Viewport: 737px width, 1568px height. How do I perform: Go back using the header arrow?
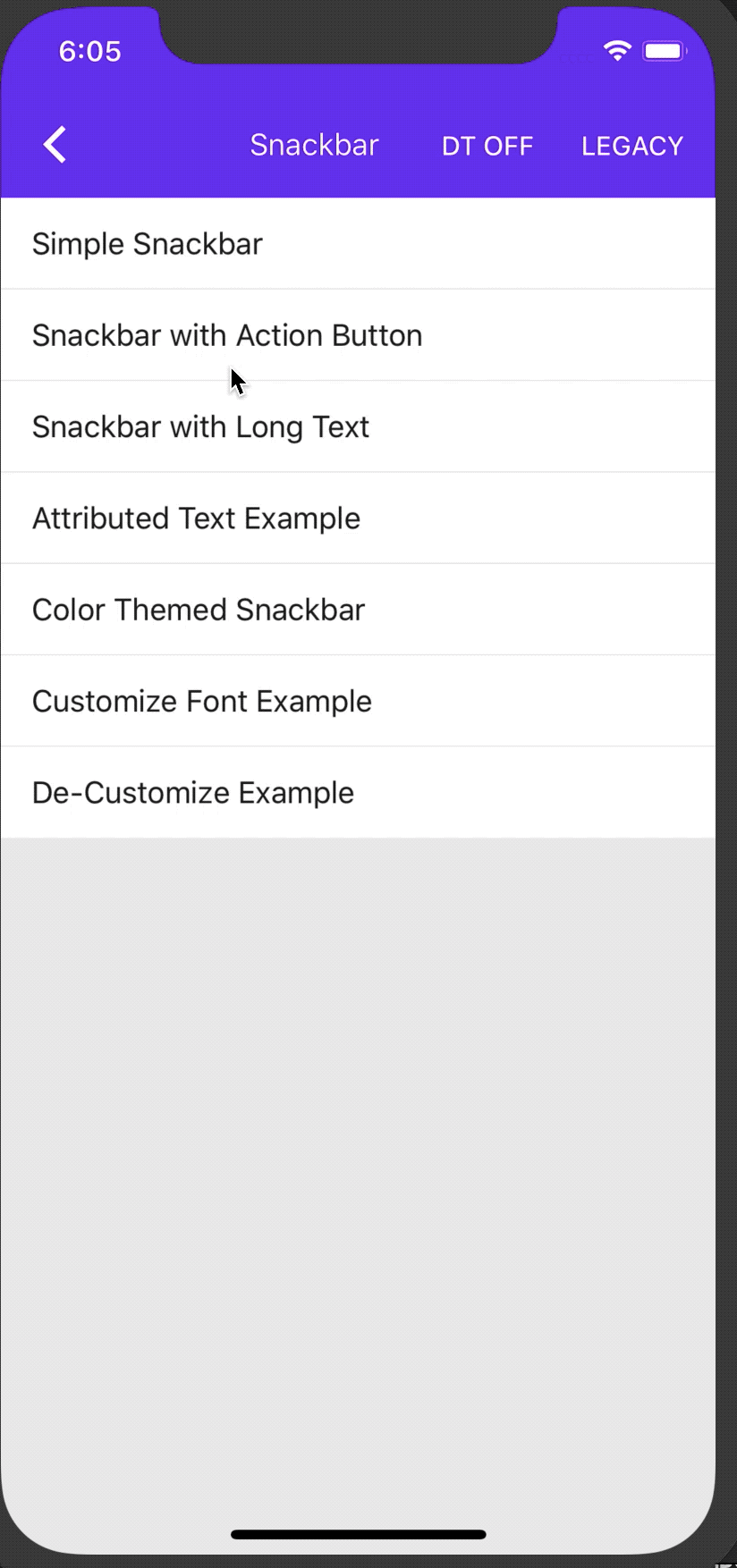point(55,145)
